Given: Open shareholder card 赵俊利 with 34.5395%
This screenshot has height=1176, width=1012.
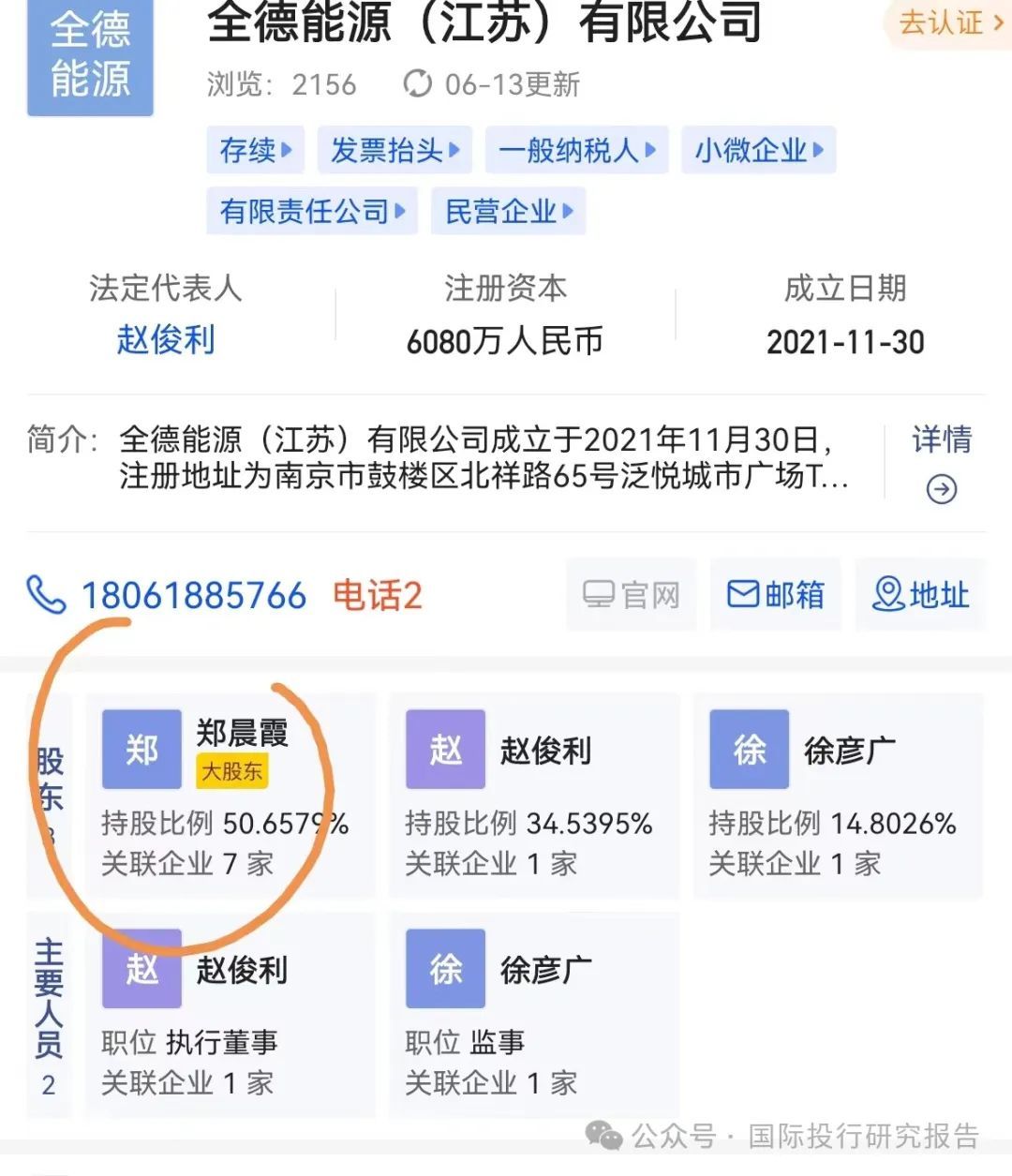Looking at the screenshot, I should click(x=534, y=796).
